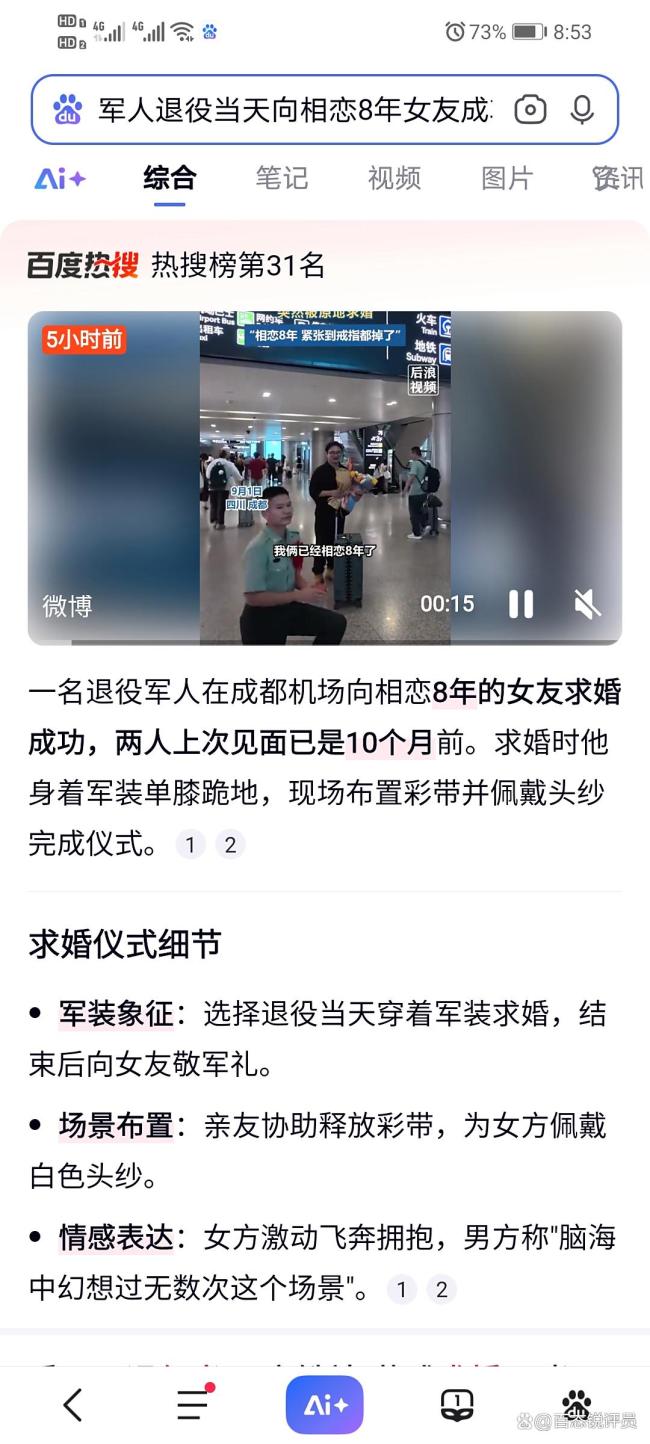Switch to the 资讯 tab
The height and width of the screenshot is (1444, 650).
(617, 179)
